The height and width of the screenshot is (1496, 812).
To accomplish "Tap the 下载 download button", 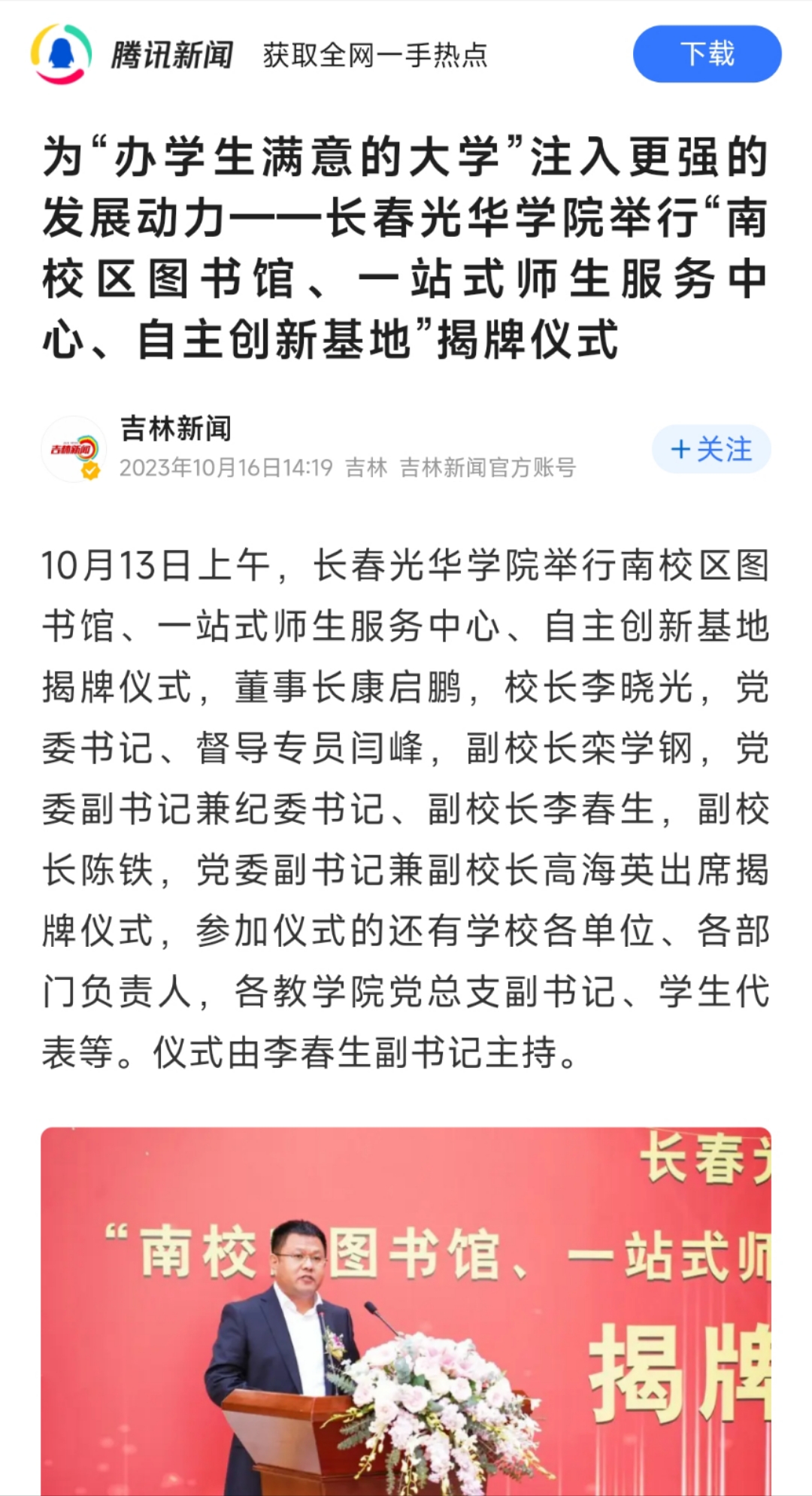I will tap(707, 54).
